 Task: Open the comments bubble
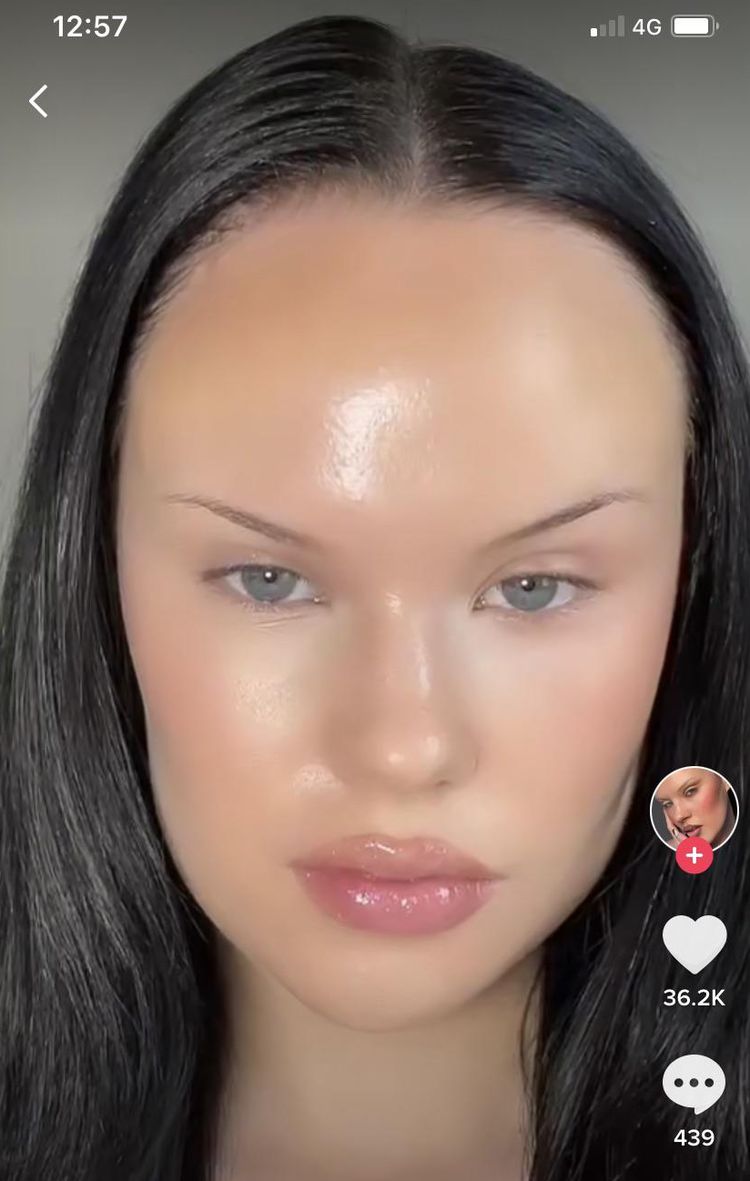click(694, 1084)
